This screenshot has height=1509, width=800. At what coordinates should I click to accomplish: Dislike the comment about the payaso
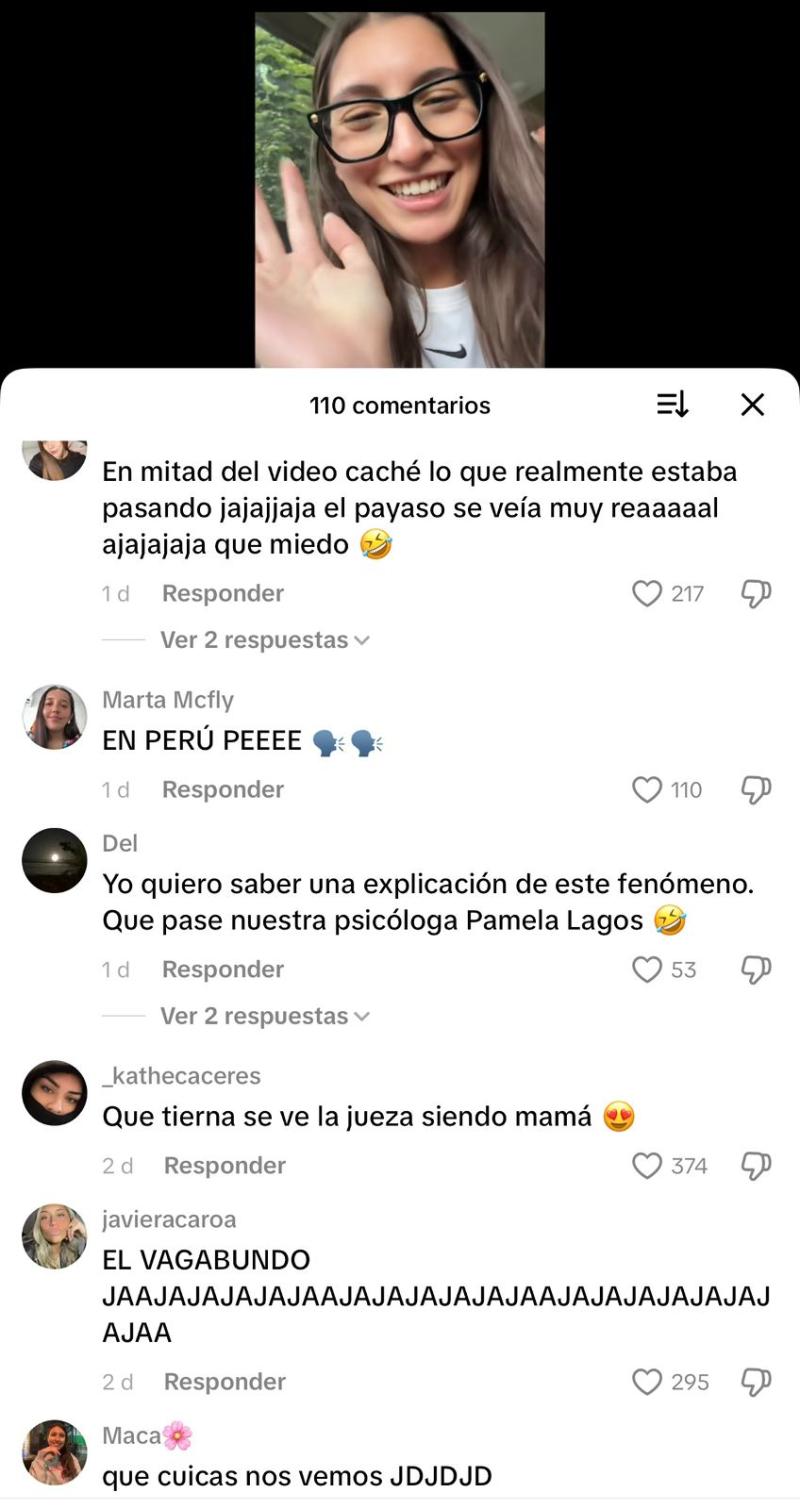(757, 592)
